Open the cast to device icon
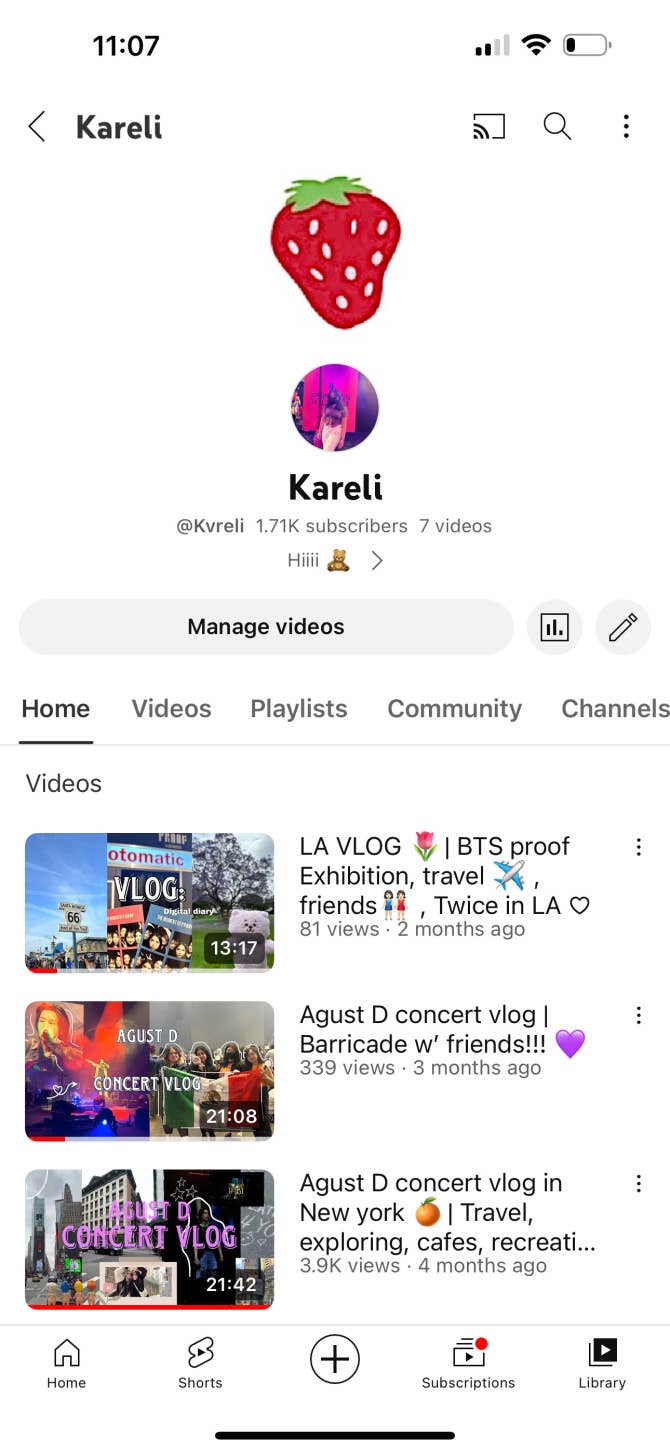The height and width of the screenshot is (1452, 670). pyautogui.click(x=488, y=127)
